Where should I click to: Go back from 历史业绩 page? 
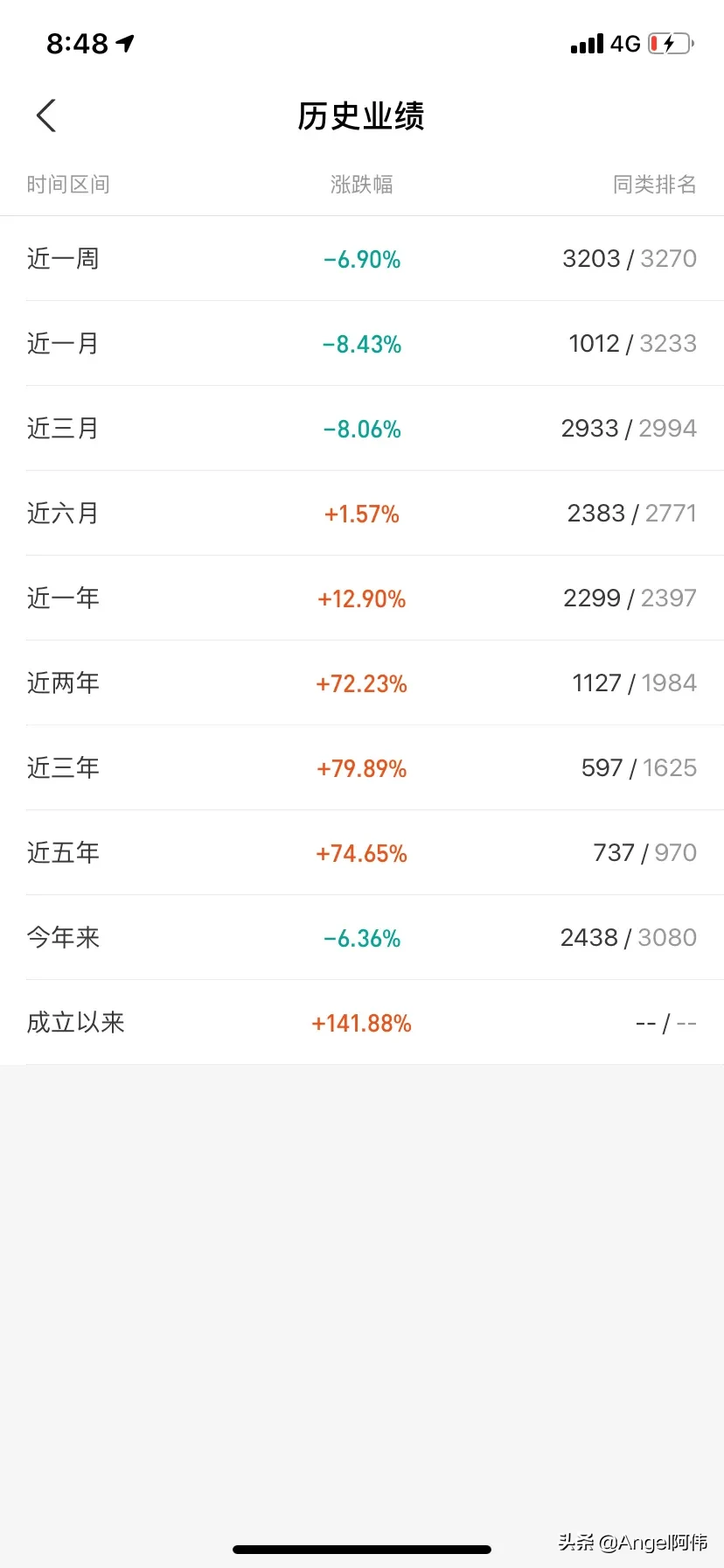click(46, 115)
